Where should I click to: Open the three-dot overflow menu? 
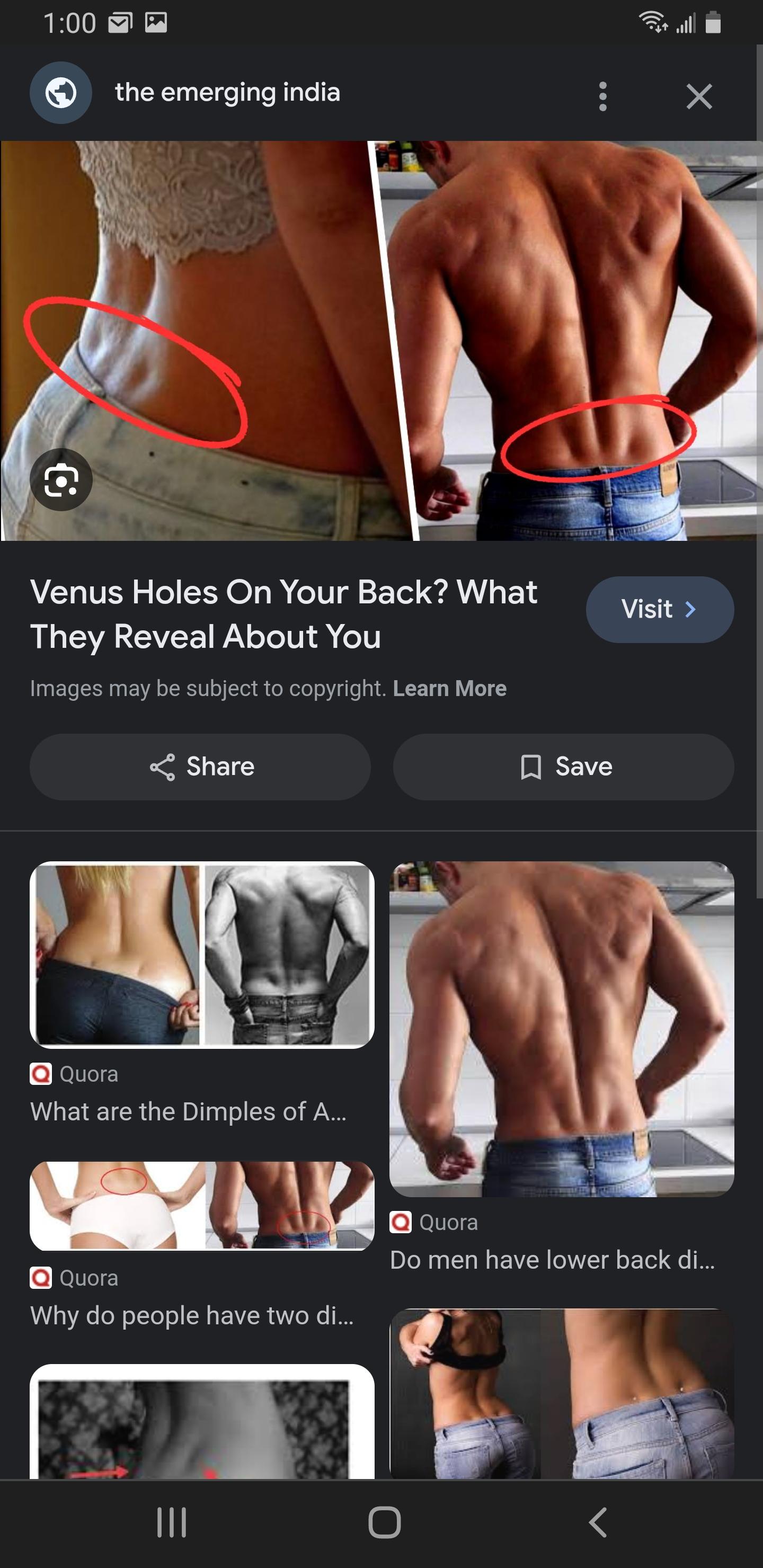point(602,96)
